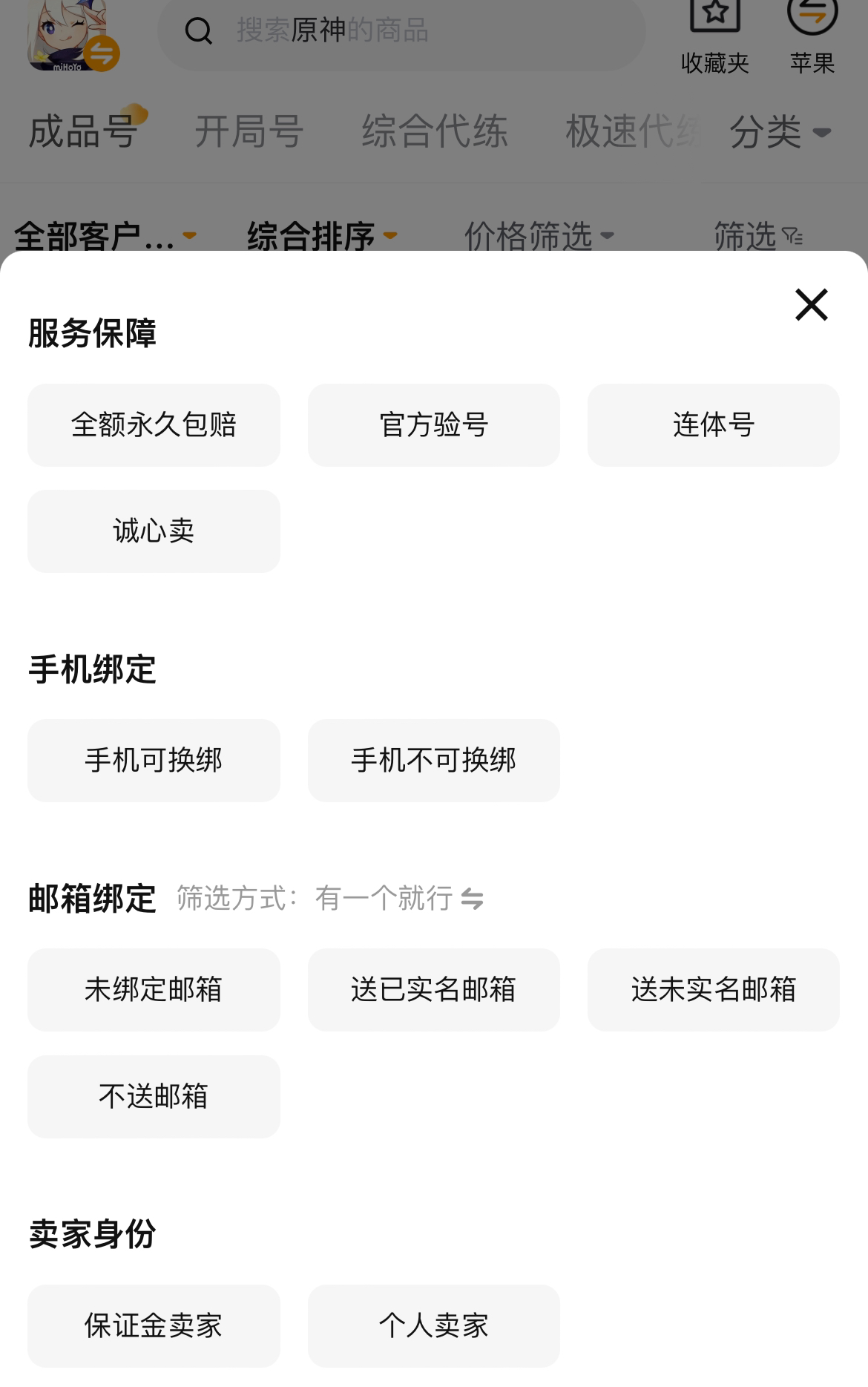Select the 全额永久包赔 filter chip
Image resolution: width=868 pixels, height=1387 pixels.
[154, 425]
